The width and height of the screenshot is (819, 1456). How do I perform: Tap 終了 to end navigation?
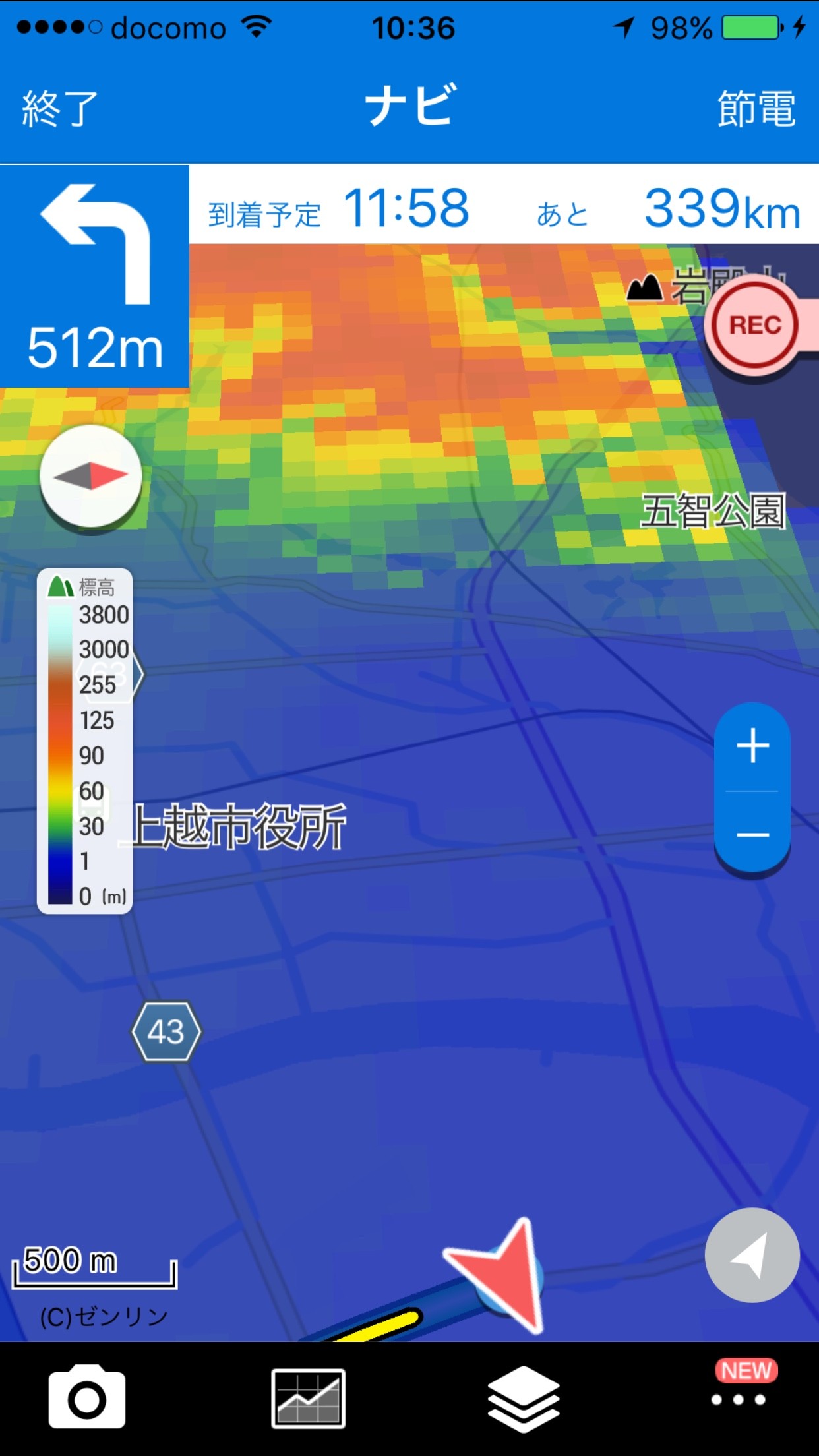click(x=59, y=108)
